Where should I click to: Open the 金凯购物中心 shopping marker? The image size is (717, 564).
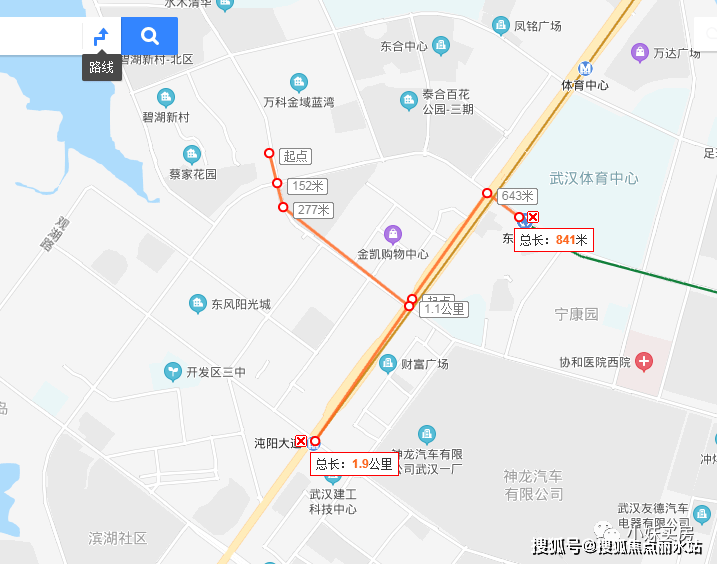pos(393,234)
